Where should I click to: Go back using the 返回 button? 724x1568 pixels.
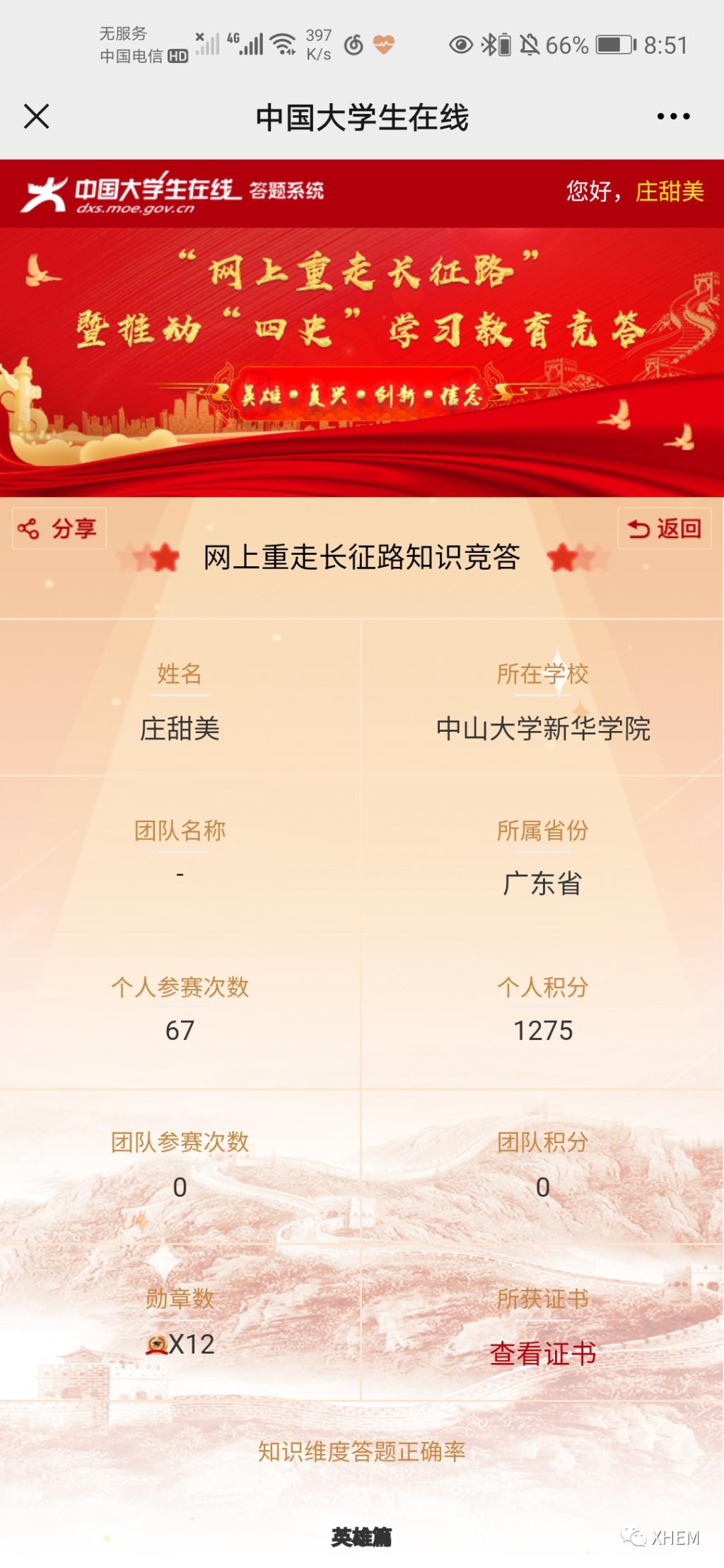(x=664, y=528)
